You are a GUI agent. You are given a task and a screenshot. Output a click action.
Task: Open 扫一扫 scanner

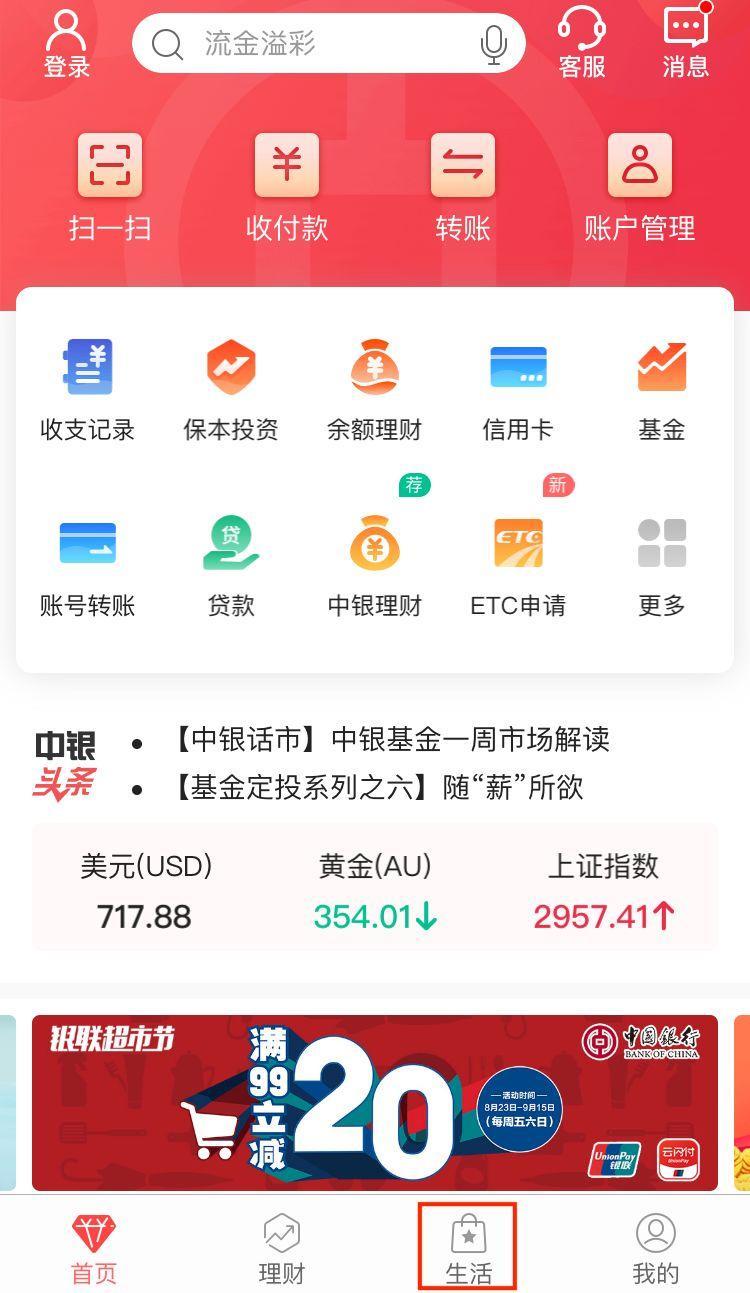[110, 187]
